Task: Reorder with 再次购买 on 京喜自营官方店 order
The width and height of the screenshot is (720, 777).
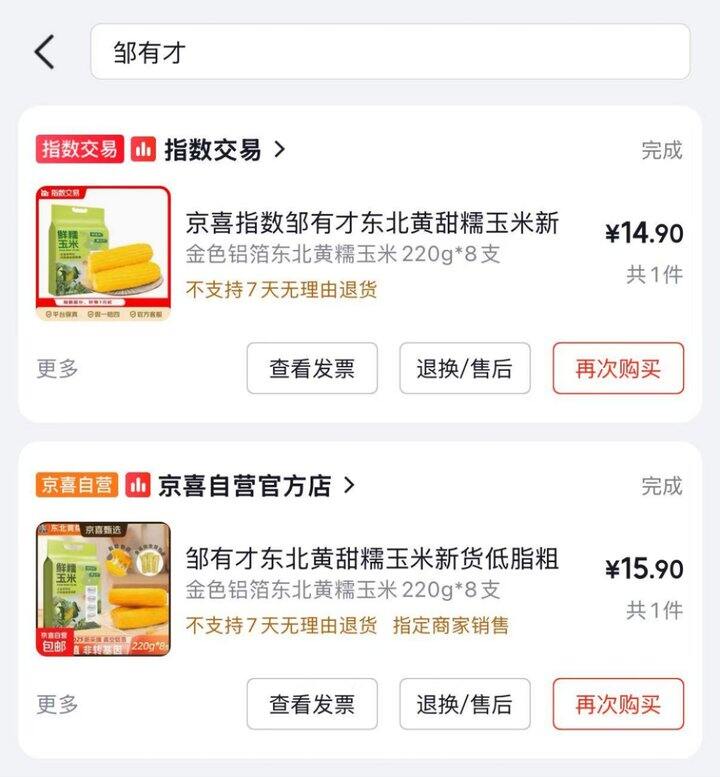Action: 618,704
